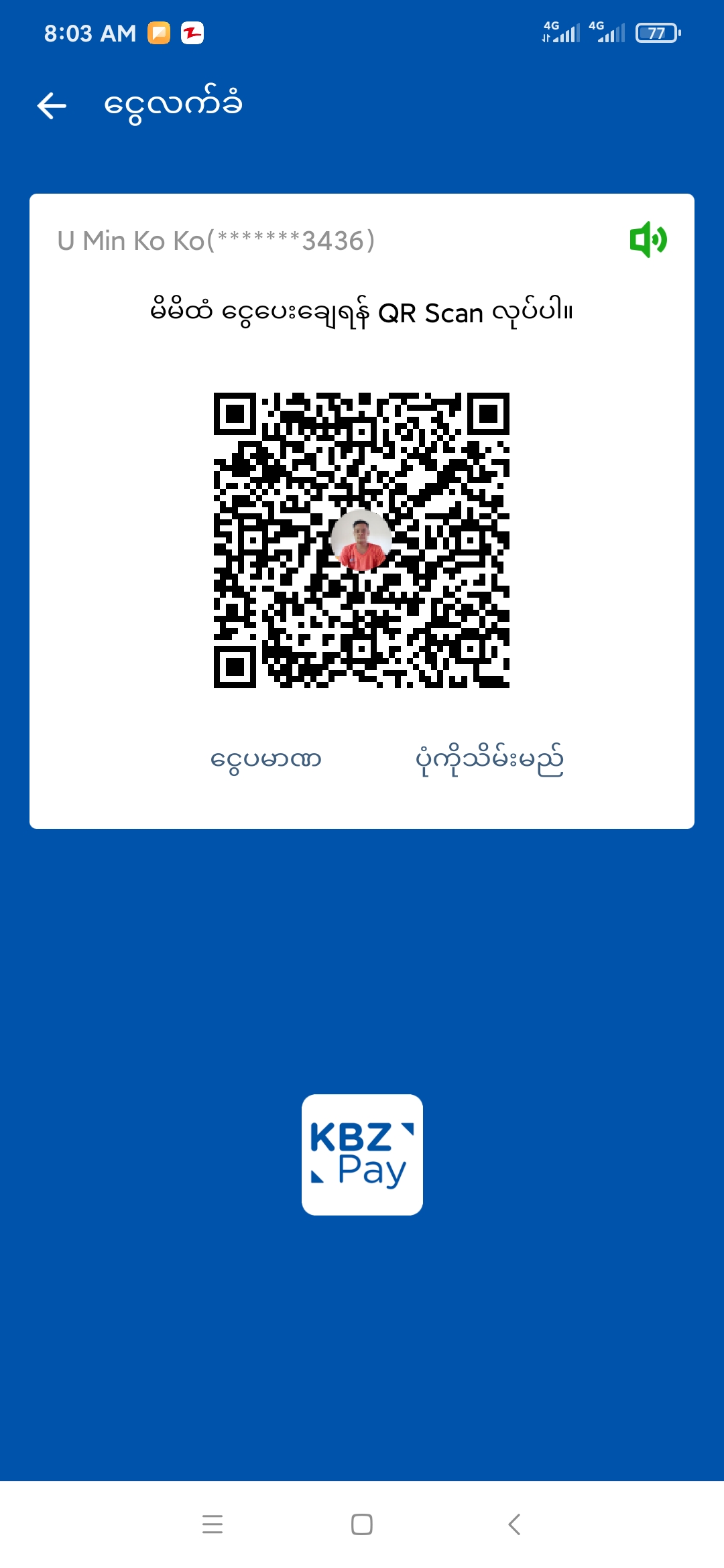Screen dimensions: 724x1568
Task: Tap ငွေပမာဏ to set an amount
Action: [265, 760]
